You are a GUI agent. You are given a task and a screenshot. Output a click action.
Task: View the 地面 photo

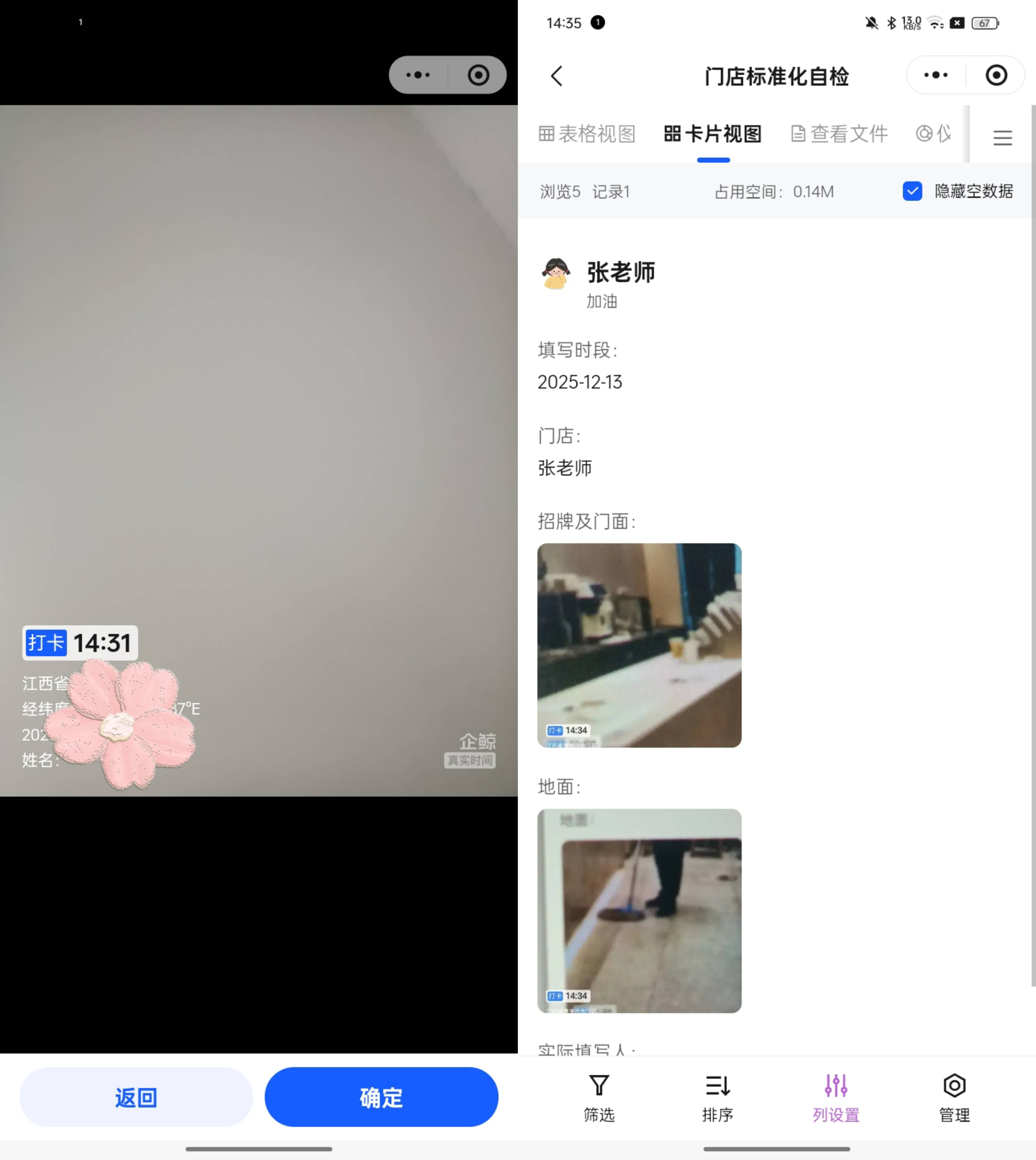click(639, 910)
